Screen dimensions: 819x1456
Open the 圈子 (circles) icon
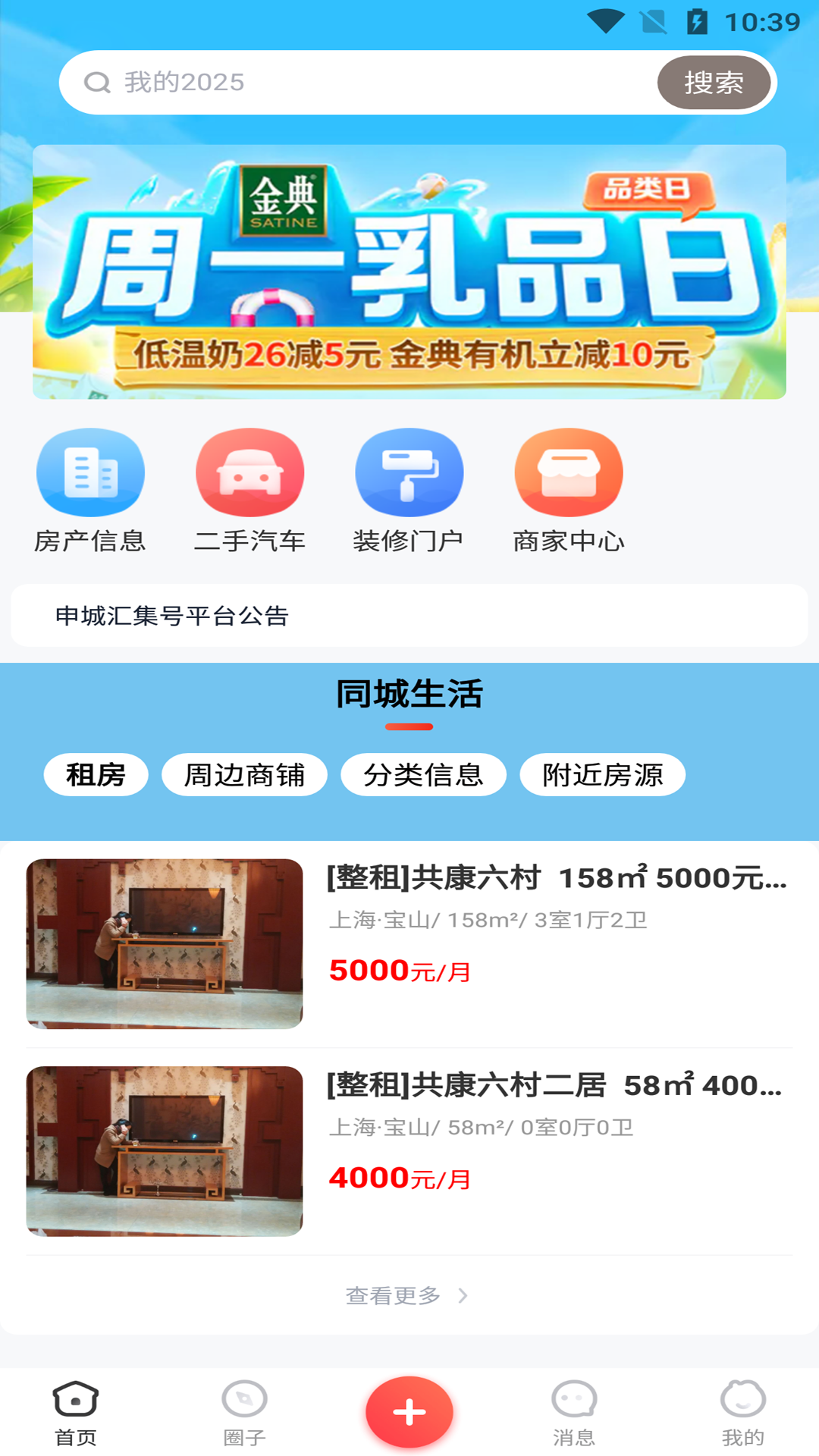point(242,1410)
